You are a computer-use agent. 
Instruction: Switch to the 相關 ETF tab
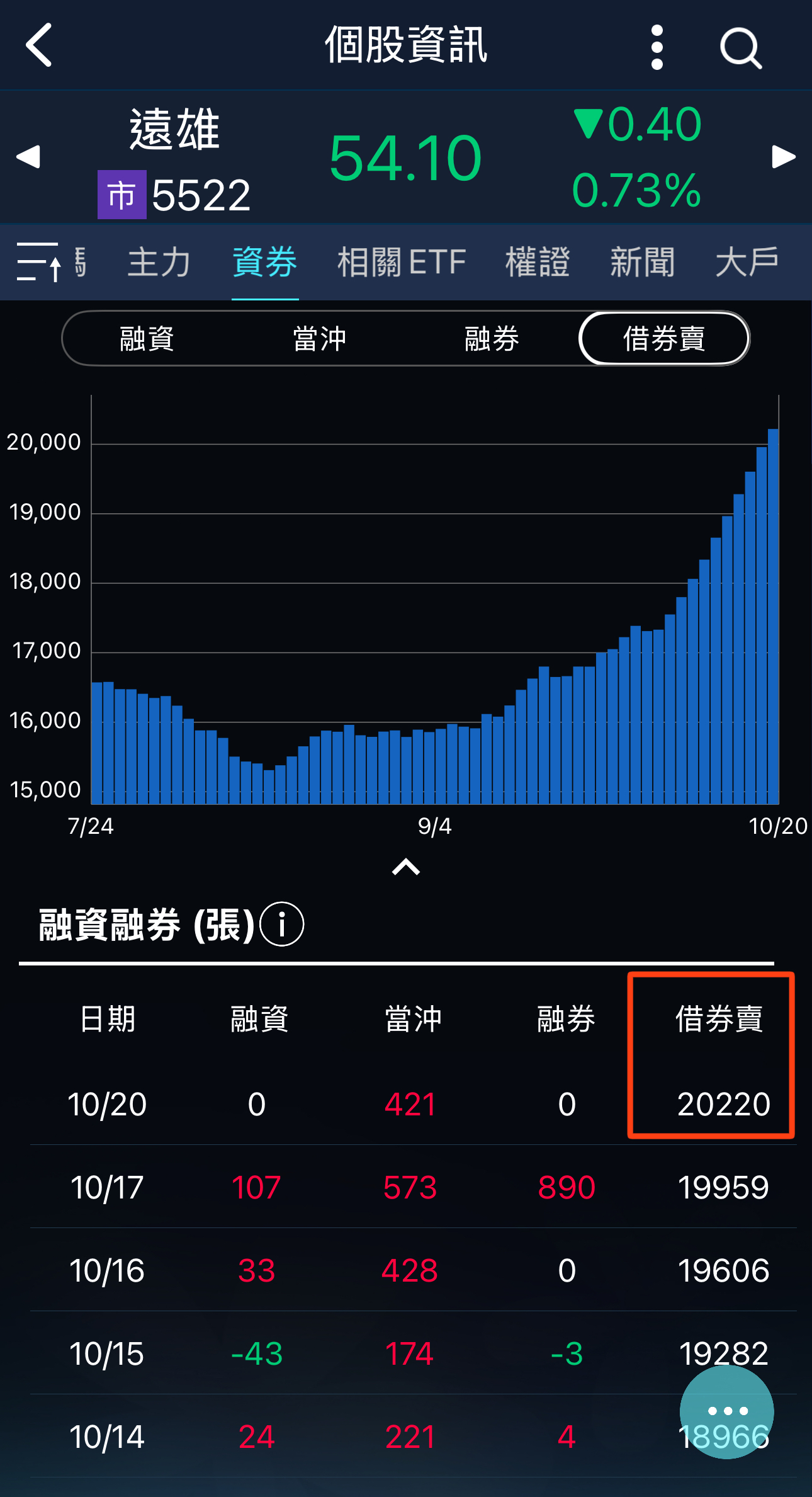[x=402, y=262]
